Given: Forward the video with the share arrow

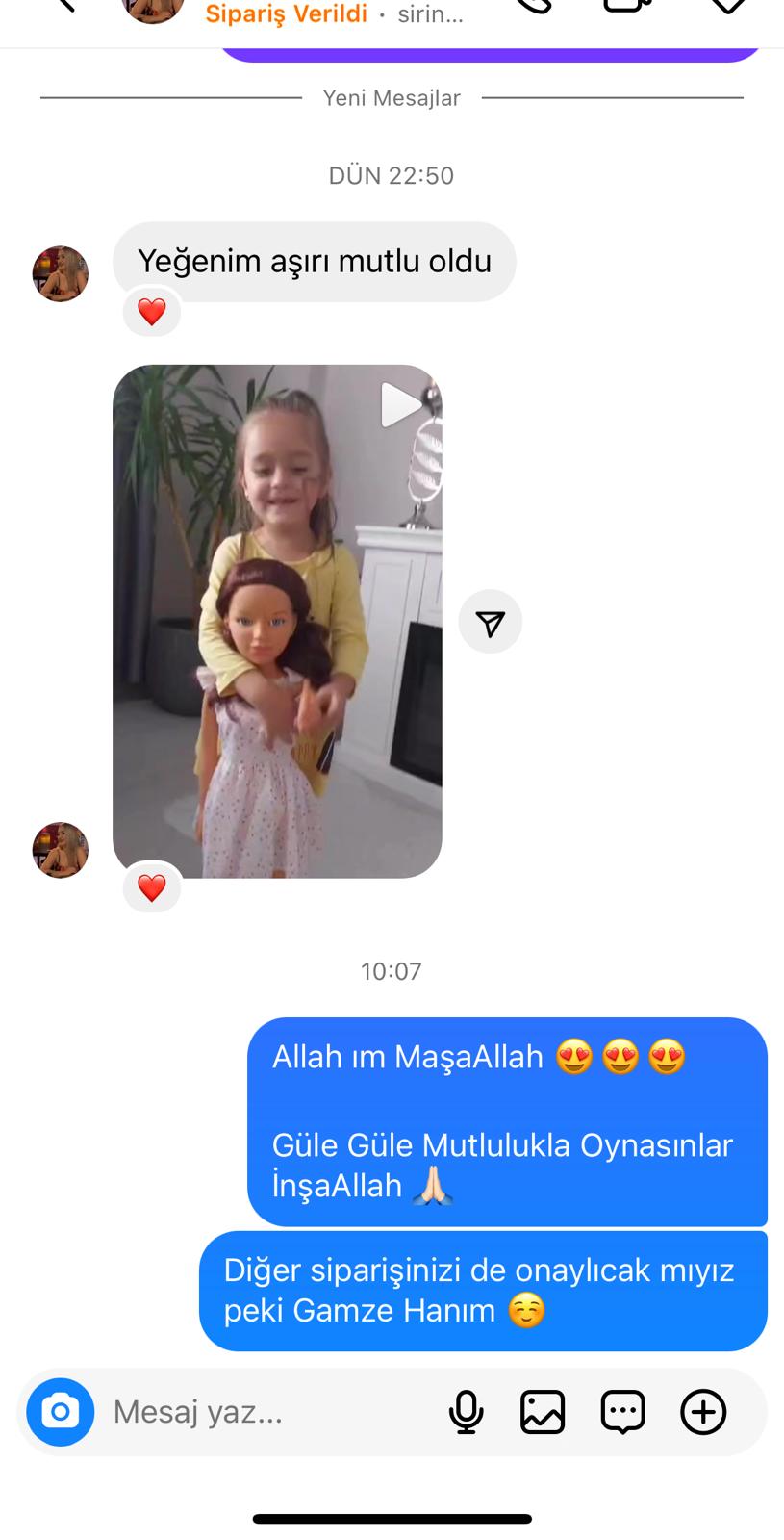Looking at the screenshot, I should pos(490,622).
